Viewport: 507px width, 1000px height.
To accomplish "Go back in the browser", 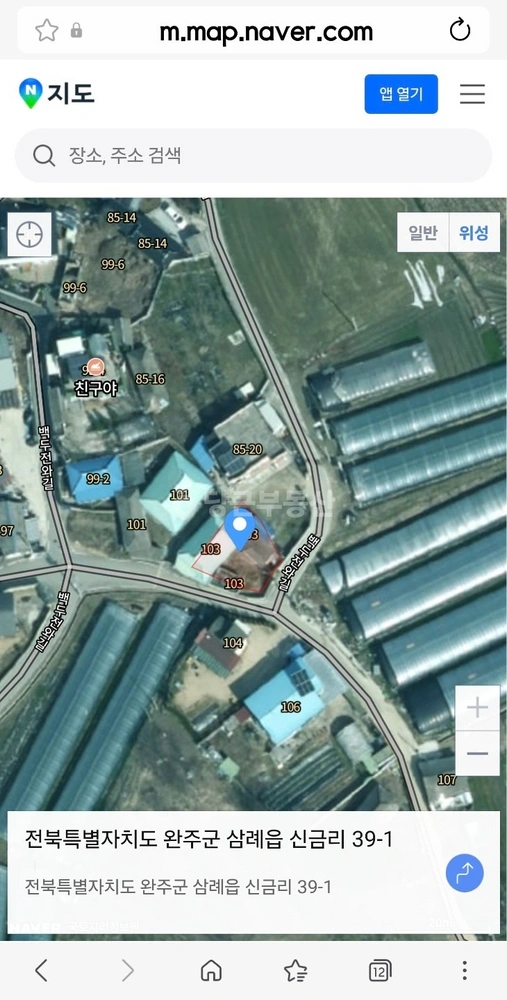I will 41,971.
